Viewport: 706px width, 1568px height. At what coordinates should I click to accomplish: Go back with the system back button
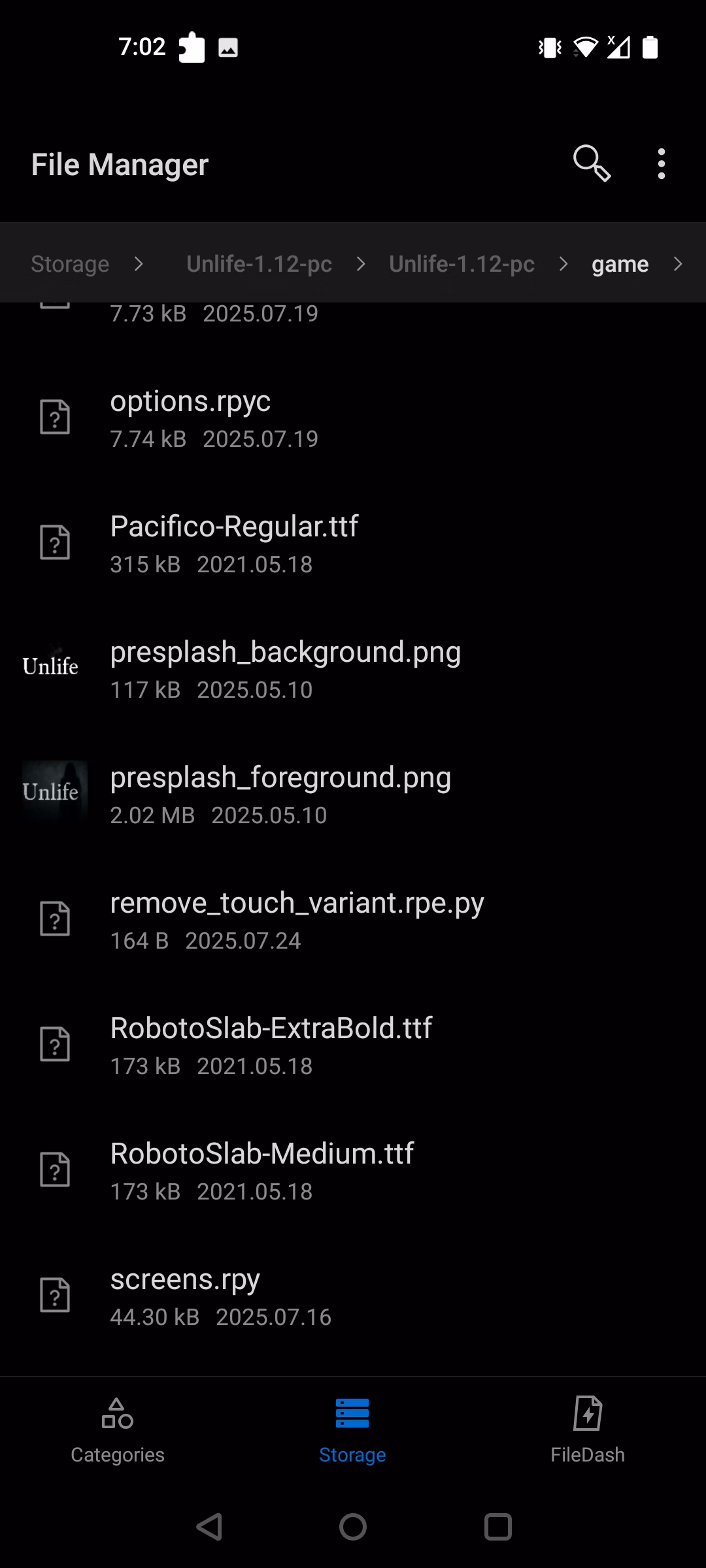pos(210,1527)
